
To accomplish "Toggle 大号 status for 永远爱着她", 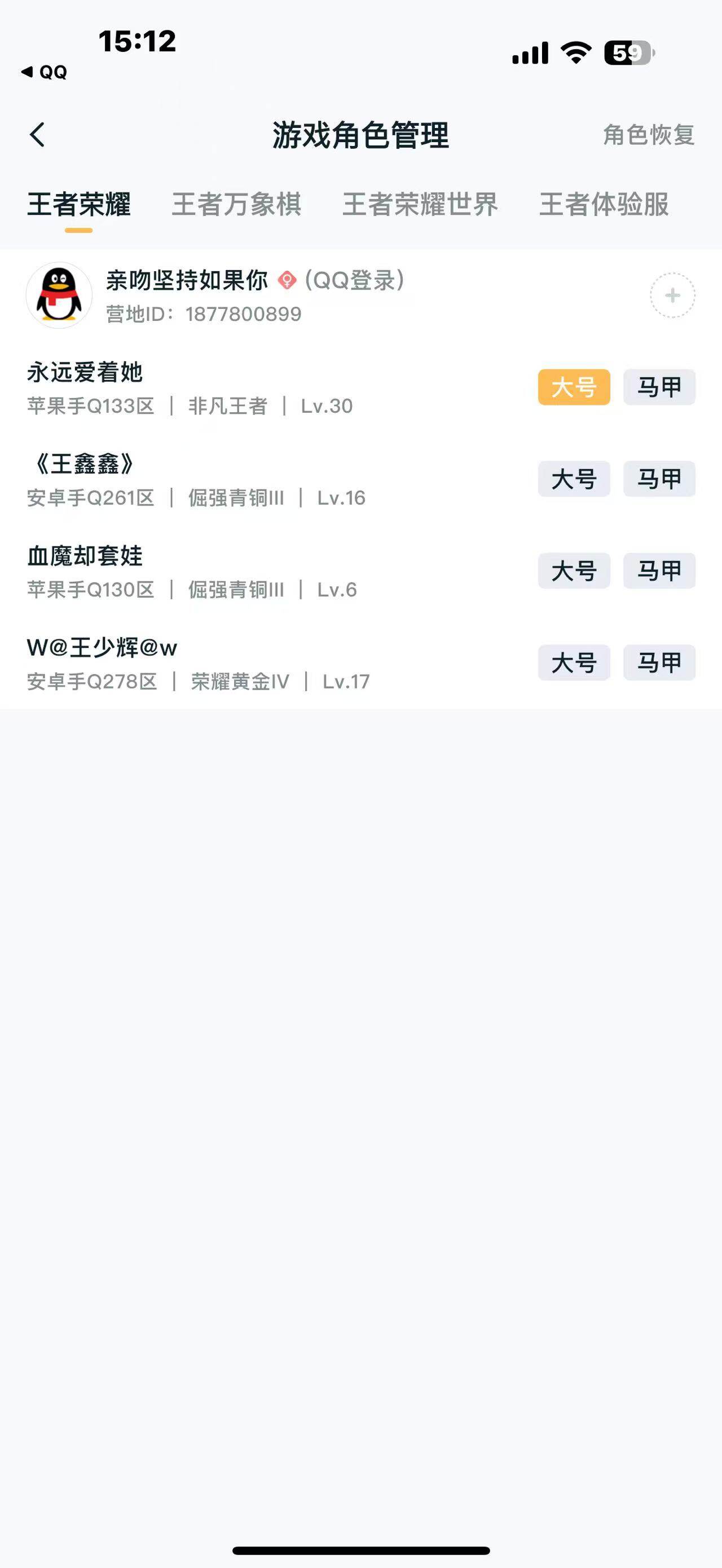I will [575, 387].
